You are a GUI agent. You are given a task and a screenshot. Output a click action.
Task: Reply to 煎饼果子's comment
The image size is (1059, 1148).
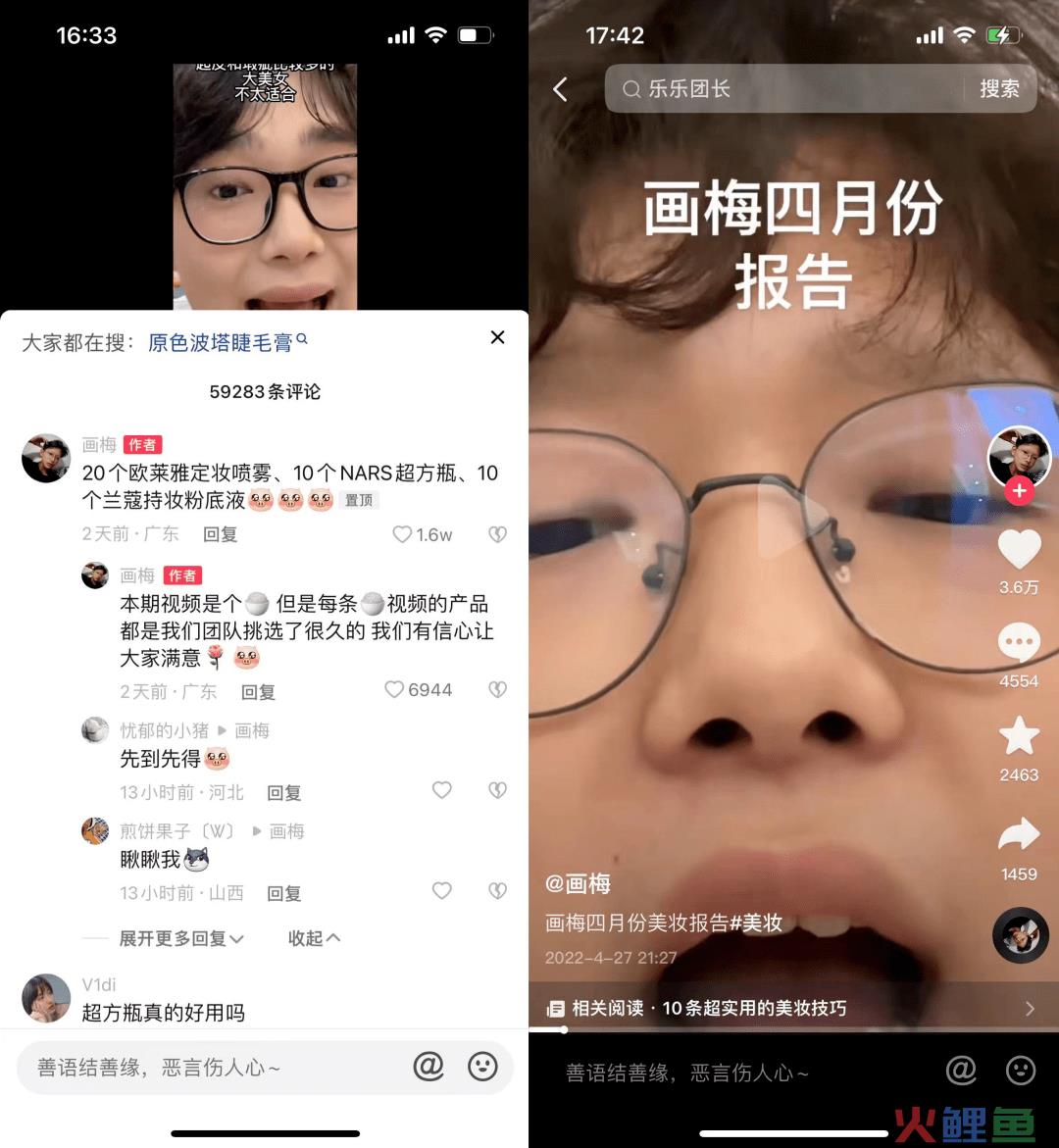coord(284,893)
